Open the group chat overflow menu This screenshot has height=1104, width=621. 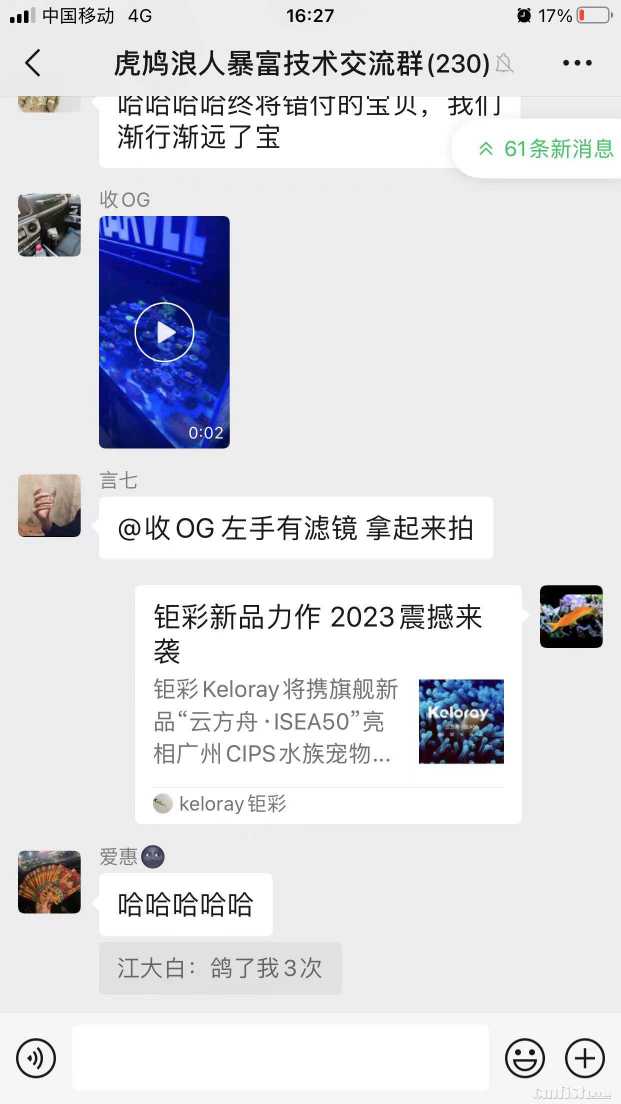(x=577, y=64)
